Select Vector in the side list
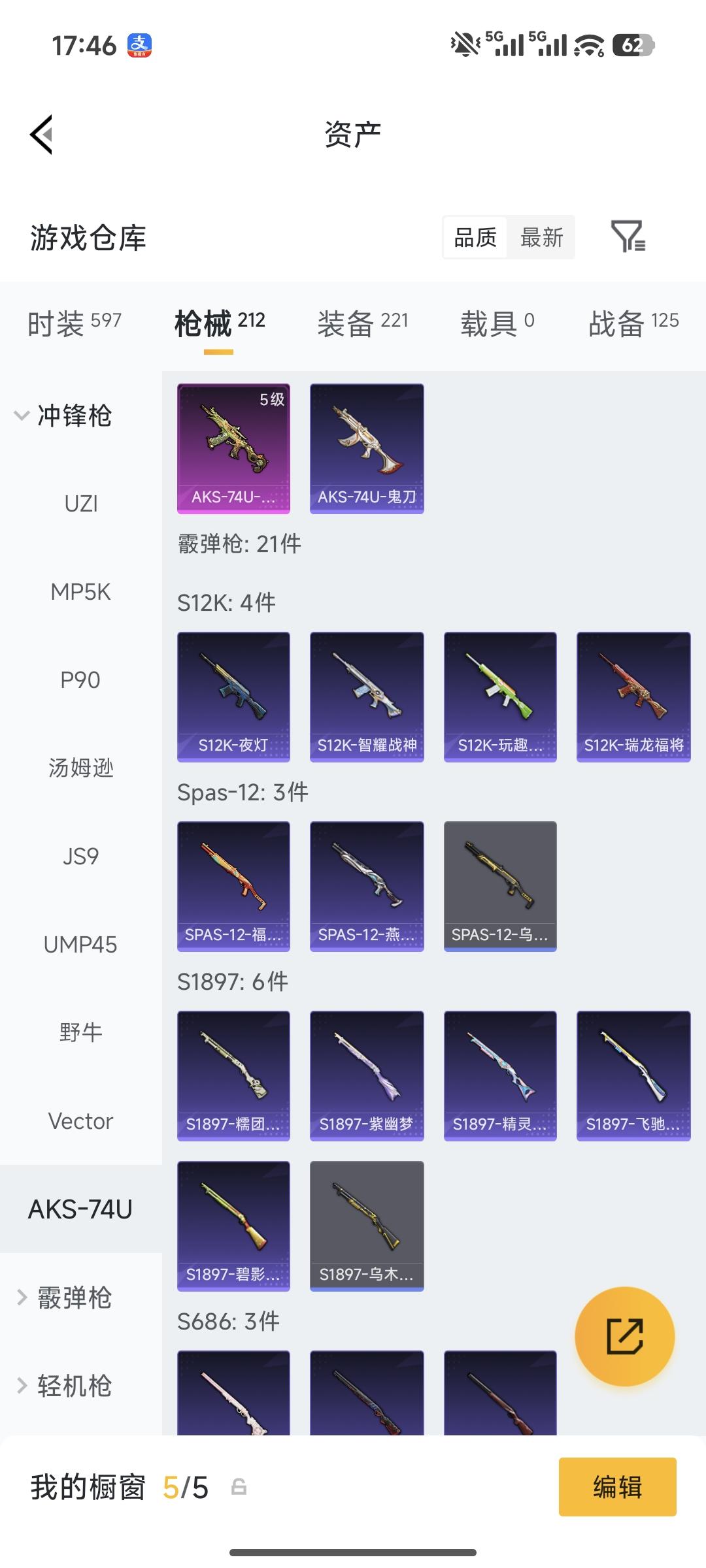The width and height of the screenshot is (706, 1568). tap(80, 1121)
